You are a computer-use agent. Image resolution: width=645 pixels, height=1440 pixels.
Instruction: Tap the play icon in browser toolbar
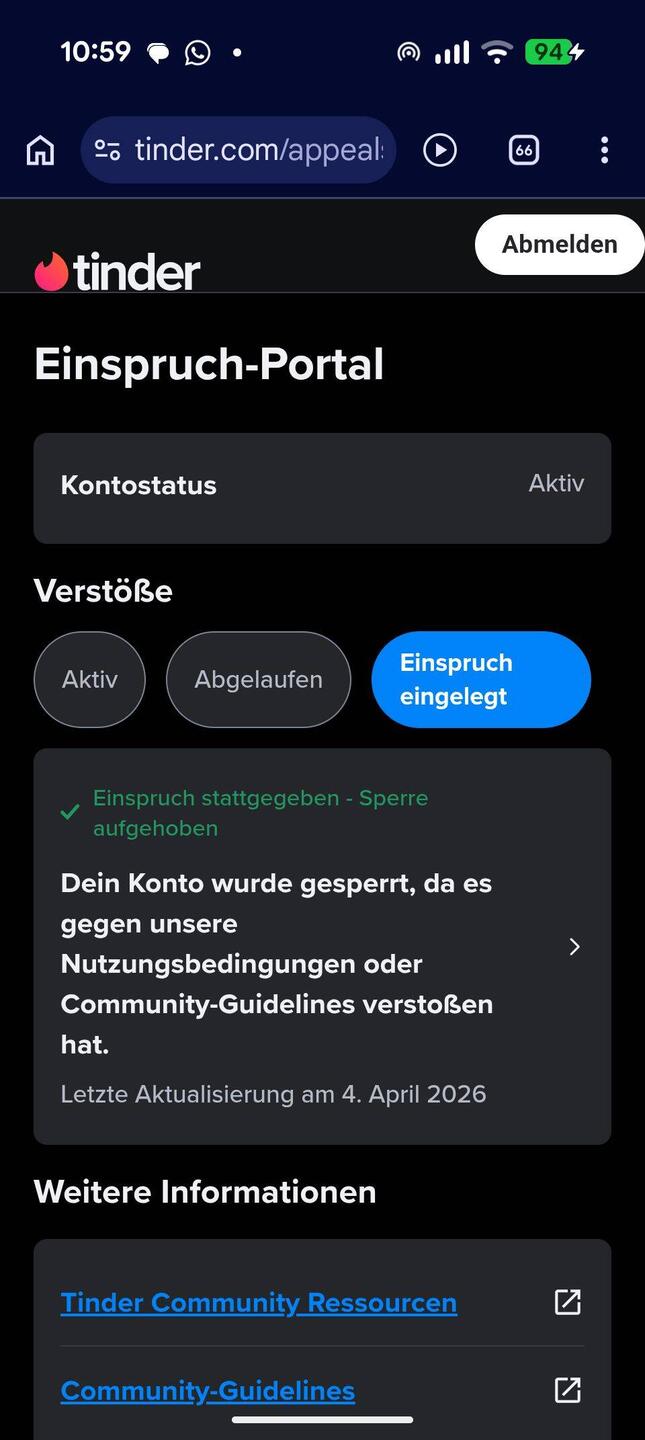point(440,150)
